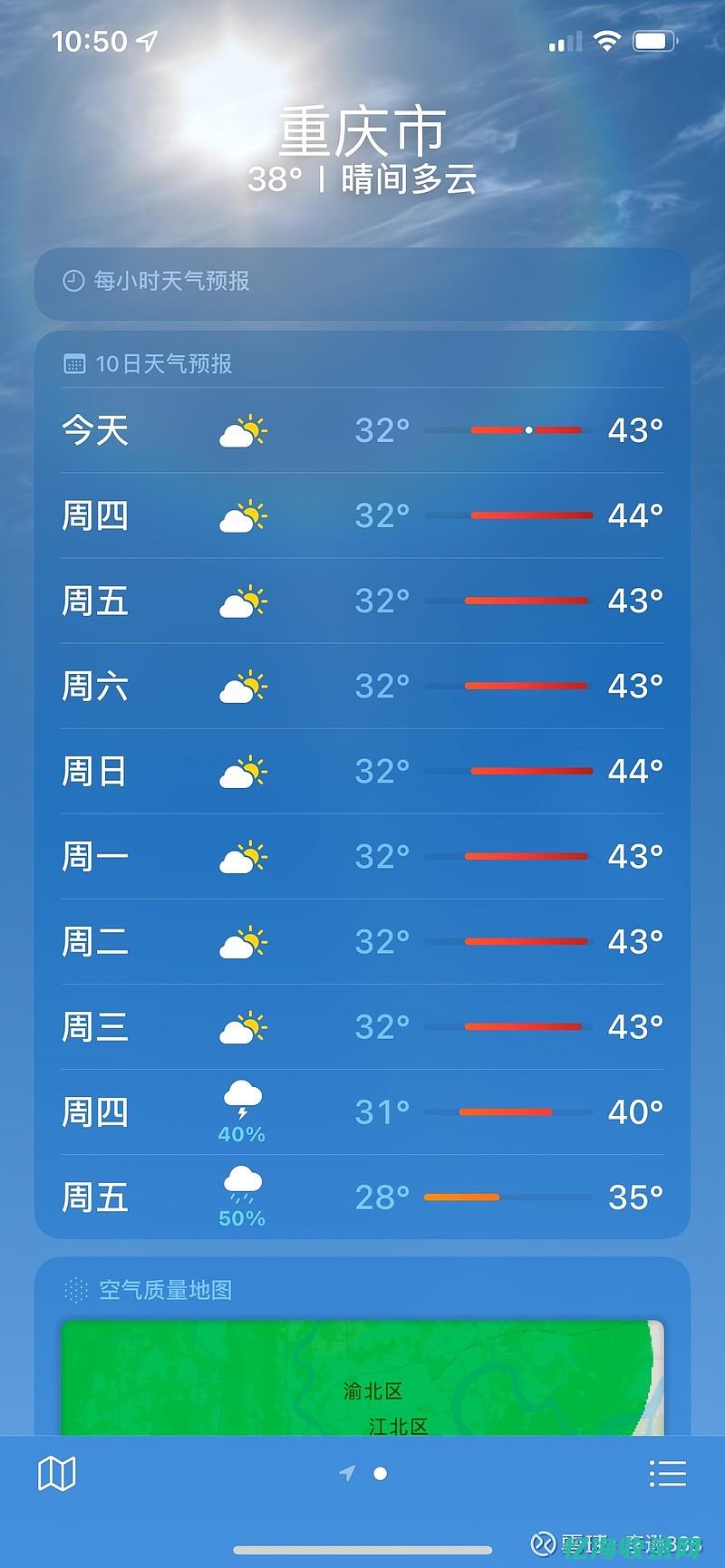Screen dimensions: 725x1568
Task: Tap the 38° 晴间多云 condition text
Action: (x=362, y=178)
